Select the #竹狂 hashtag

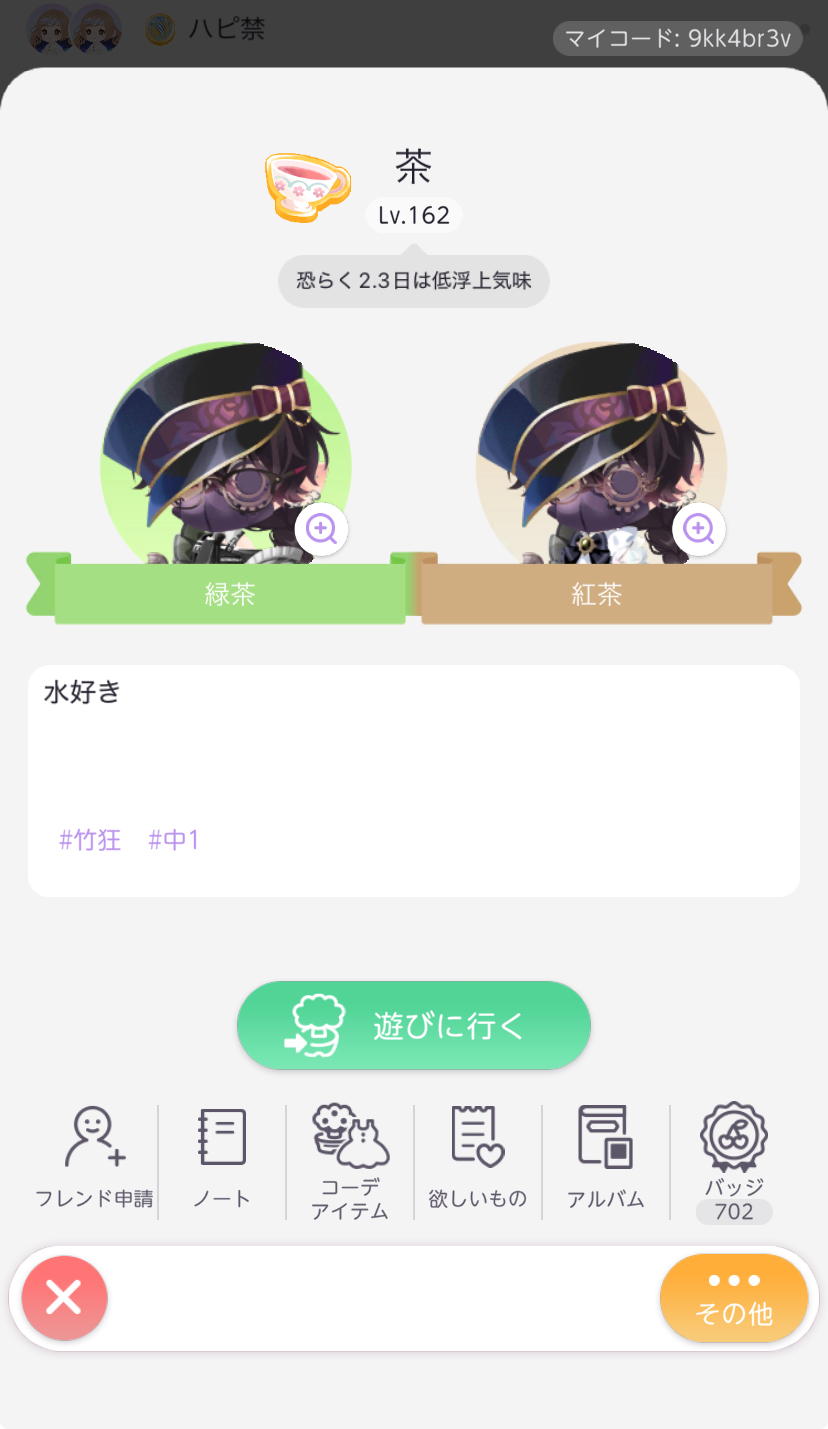90,840
